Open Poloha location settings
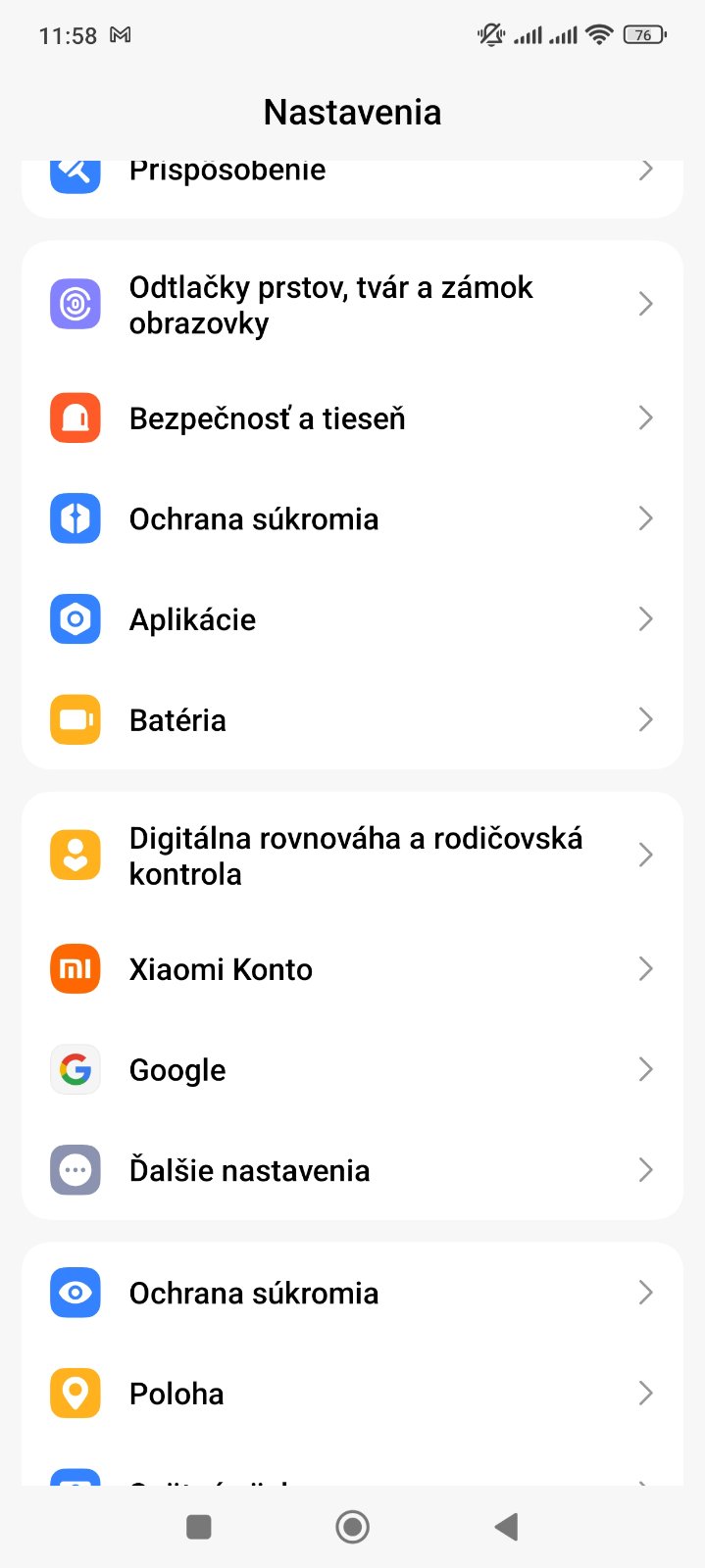This screenshot has width=705, height=1568. click(351, 1394)
